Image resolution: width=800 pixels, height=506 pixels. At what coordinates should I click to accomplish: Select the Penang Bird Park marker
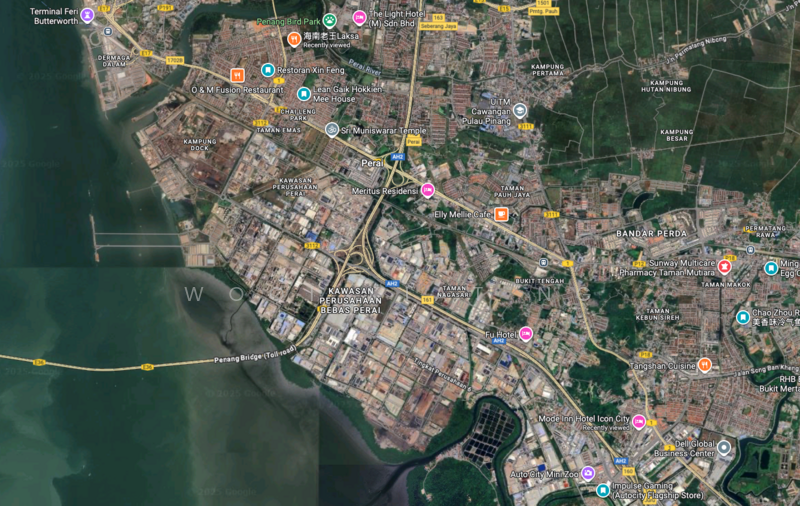329,20
